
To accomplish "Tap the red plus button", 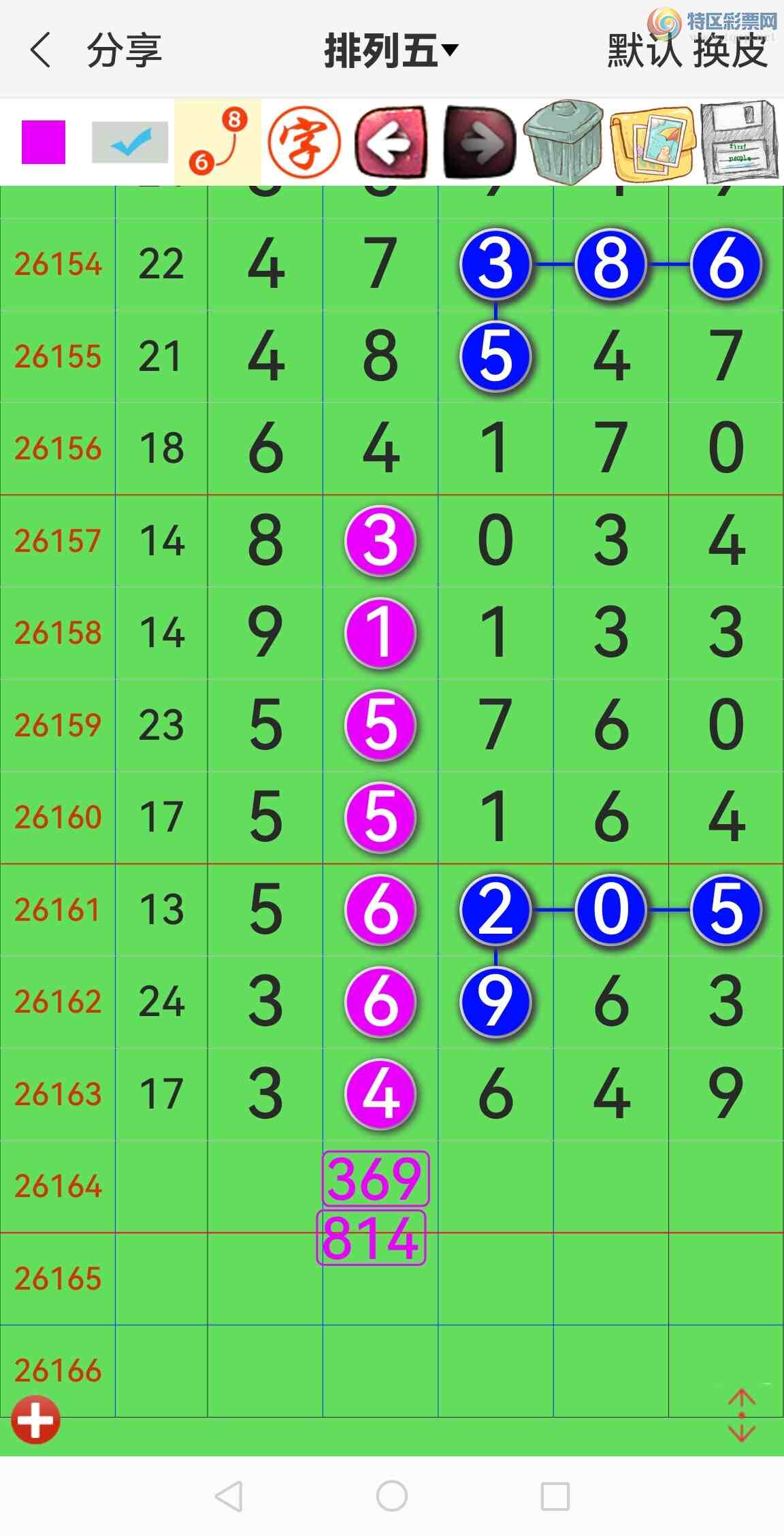I will click(x=35, y=1419).
